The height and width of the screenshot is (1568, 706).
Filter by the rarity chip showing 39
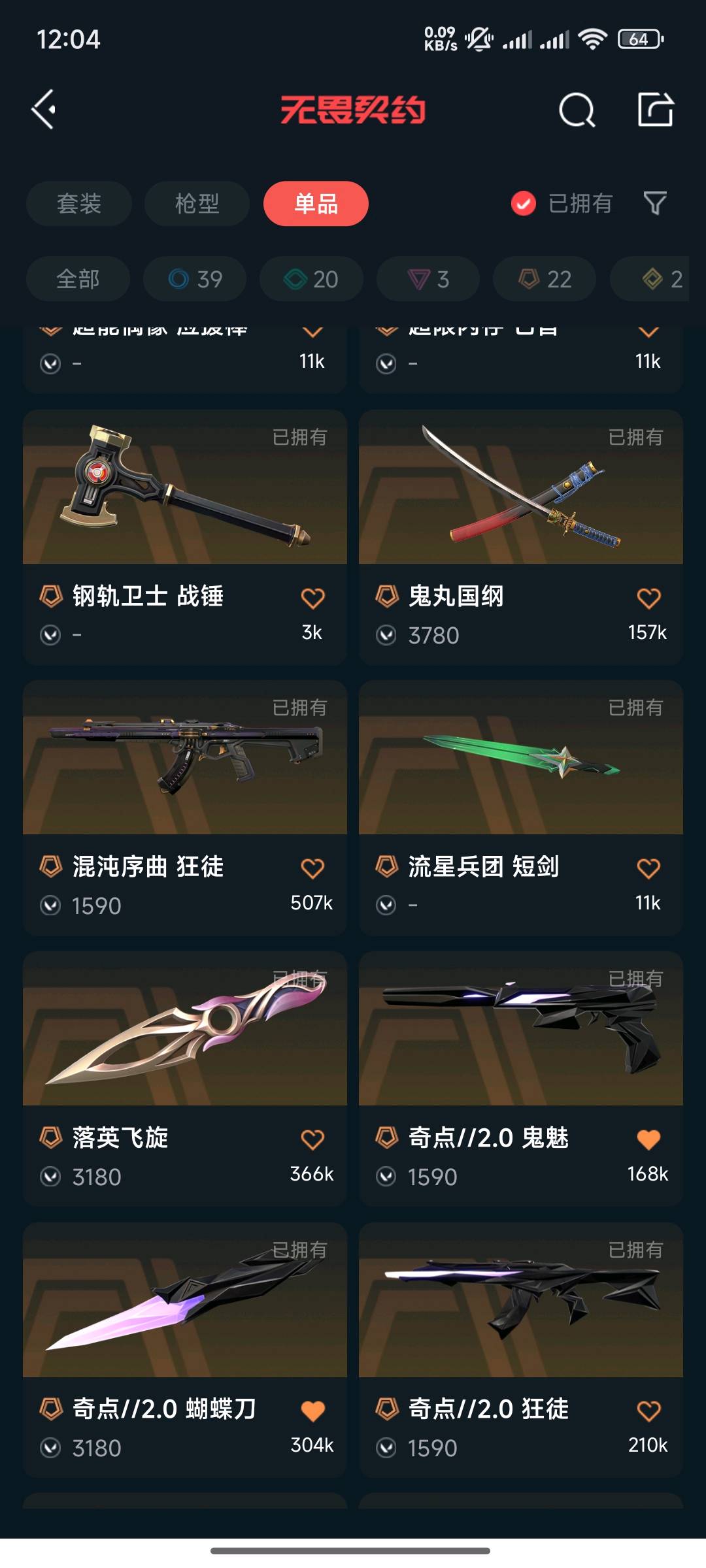point(195,279)
